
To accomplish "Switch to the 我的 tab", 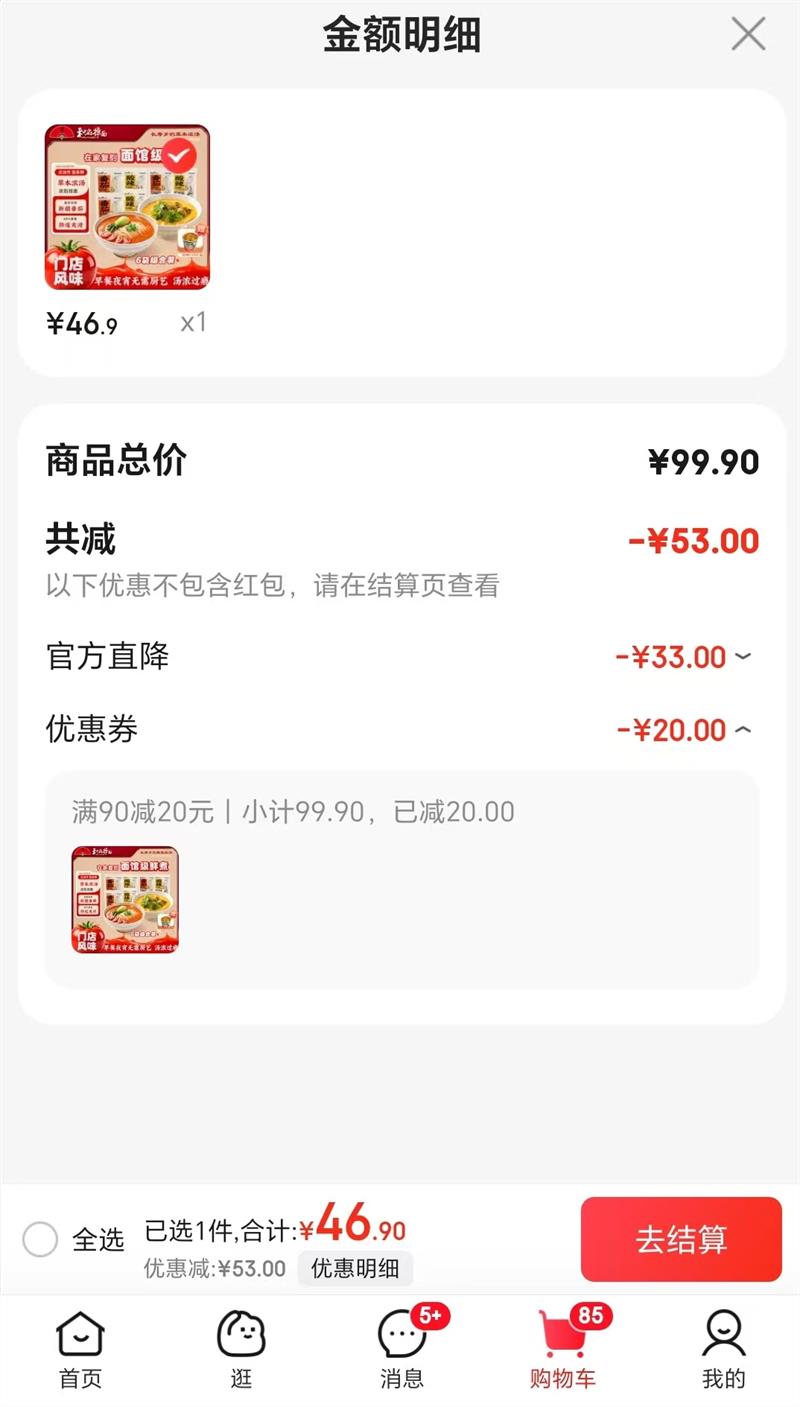I will point(723,1350).
